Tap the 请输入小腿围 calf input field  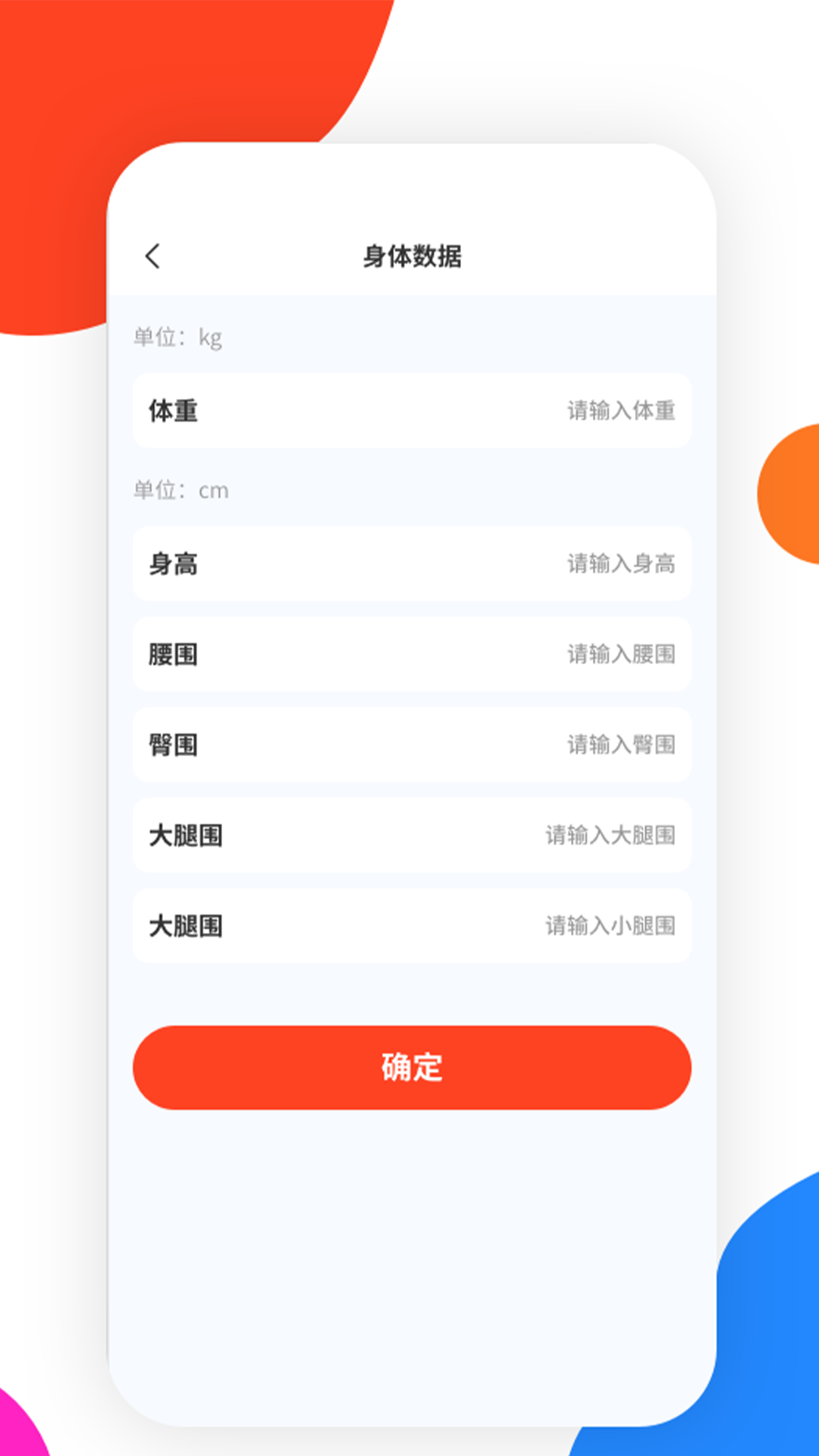[412, 926]
